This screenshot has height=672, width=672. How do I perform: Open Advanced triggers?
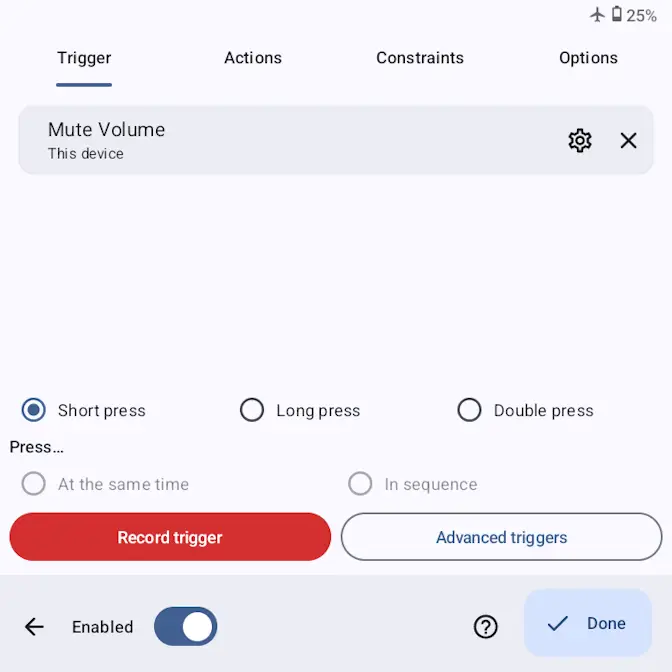point(501,537)
